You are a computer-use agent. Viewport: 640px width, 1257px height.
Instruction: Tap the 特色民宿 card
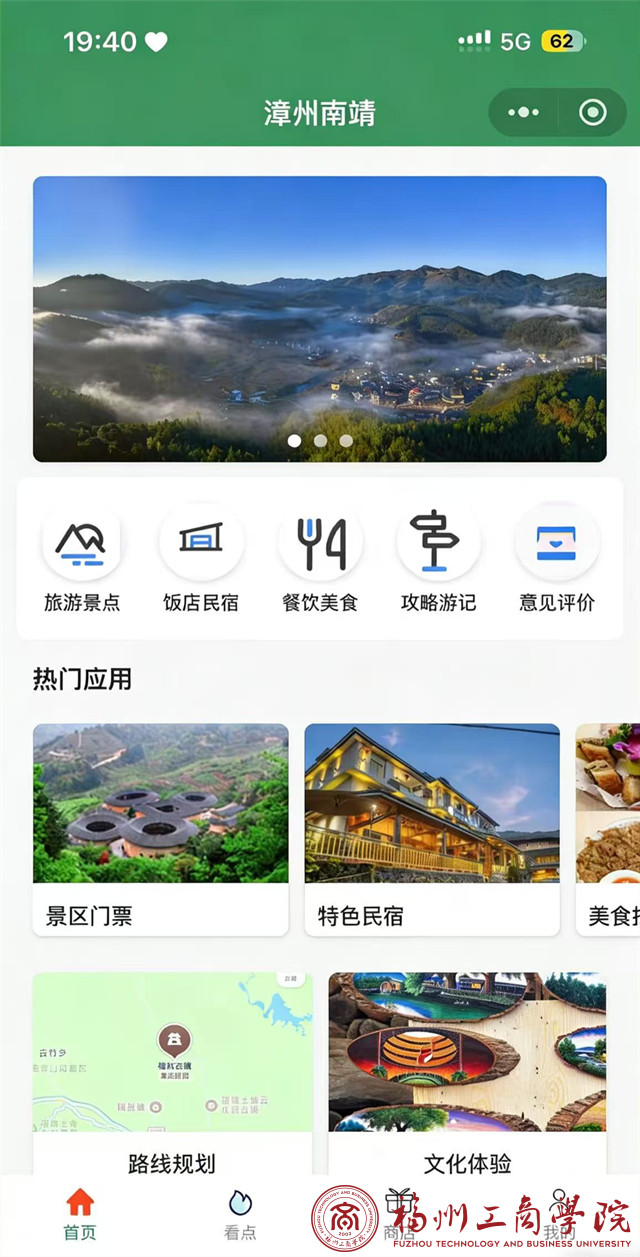[x=432, y=829]
